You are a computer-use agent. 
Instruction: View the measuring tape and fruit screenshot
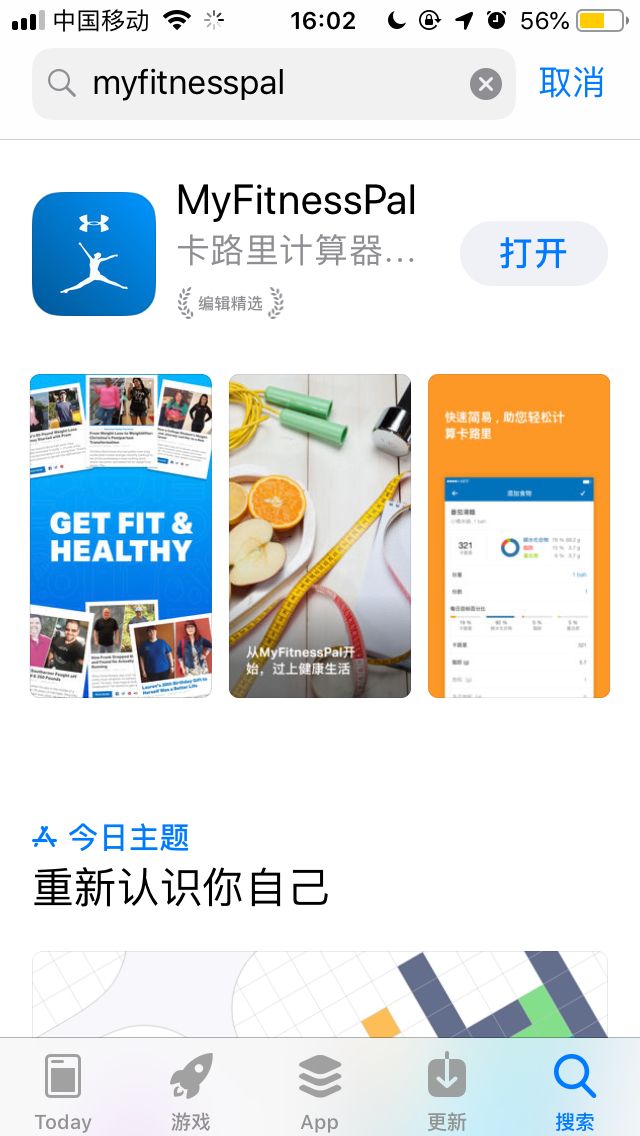pos(320,536)
